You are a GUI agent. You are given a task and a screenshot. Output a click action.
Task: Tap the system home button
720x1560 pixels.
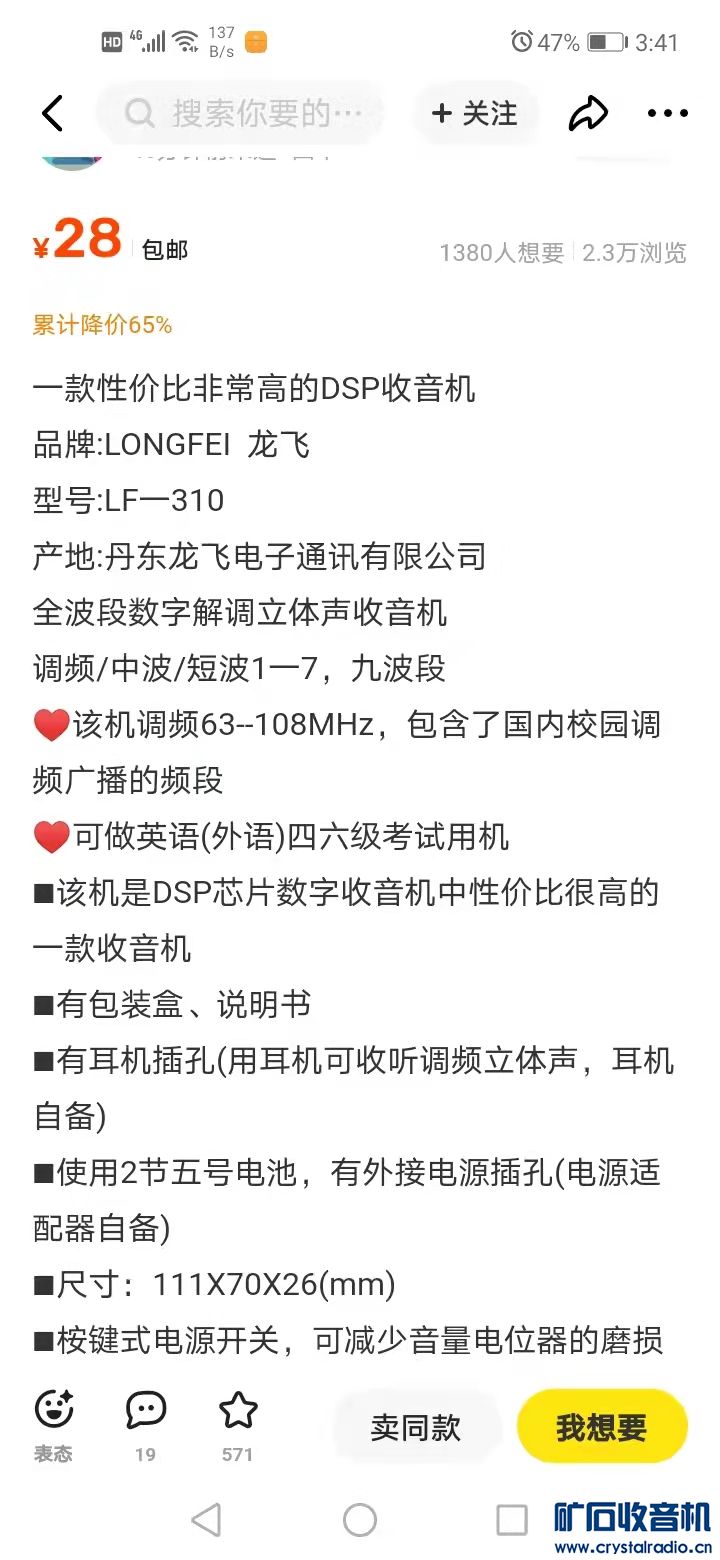(x=360, y=1520)
